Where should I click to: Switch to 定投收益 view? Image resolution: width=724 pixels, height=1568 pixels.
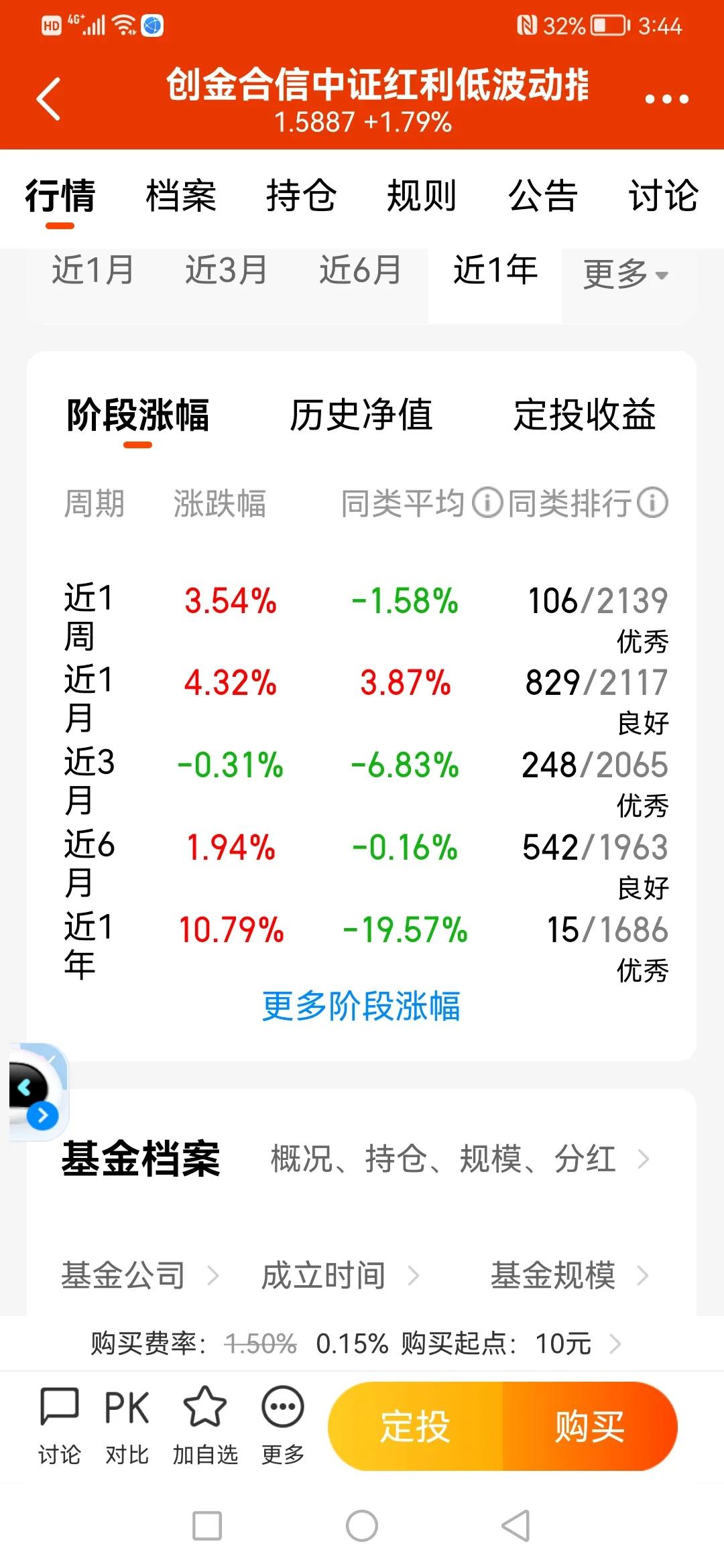coord(585,415)
